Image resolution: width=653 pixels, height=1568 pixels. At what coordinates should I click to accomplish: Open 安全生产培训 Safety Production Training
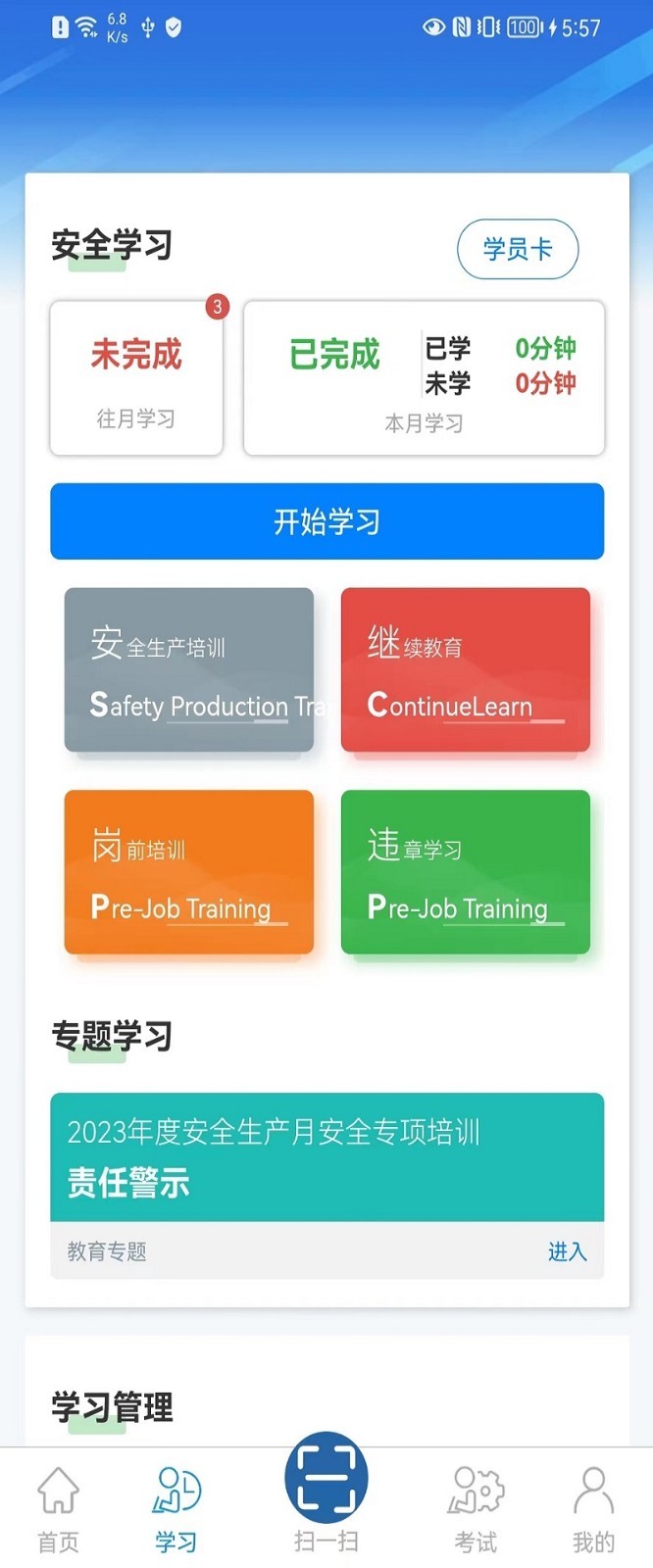(x=189, y=670)
